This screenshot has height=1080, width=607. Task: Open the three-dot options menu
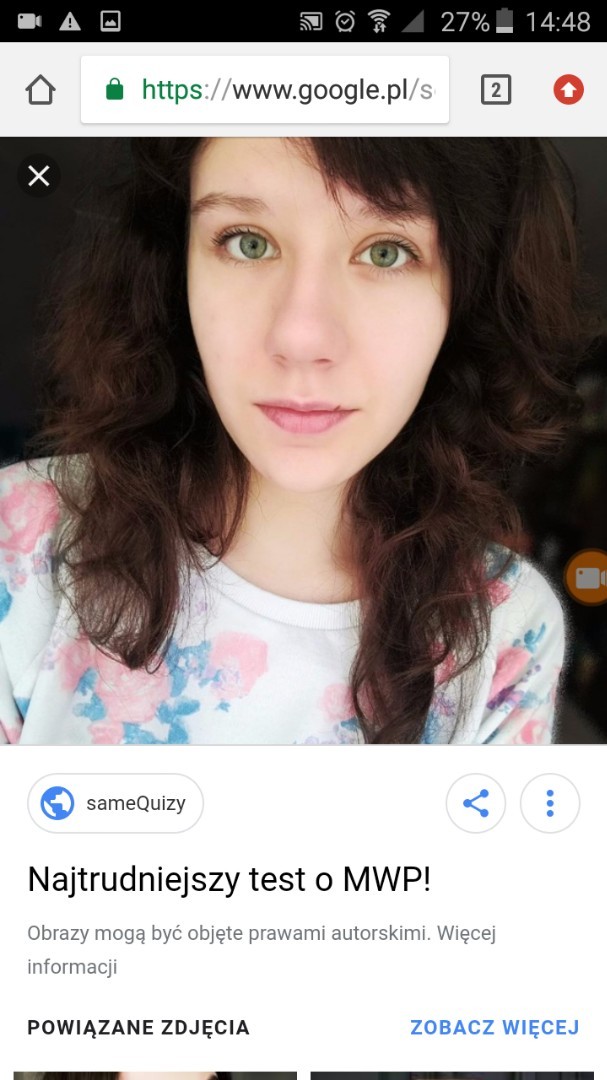[x=549, y=803]
